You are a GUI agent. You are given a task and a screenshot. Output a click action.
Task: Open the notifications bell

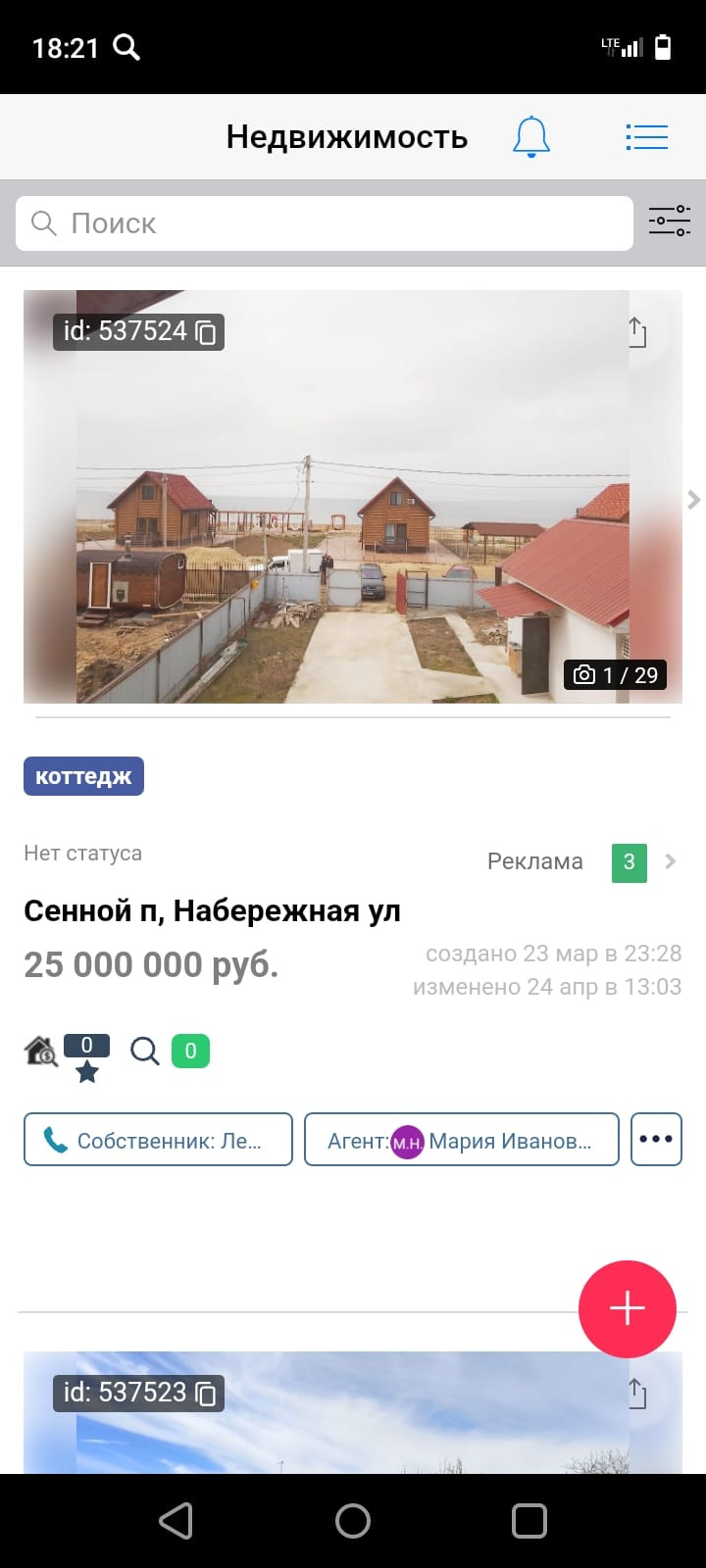[531, 137]
